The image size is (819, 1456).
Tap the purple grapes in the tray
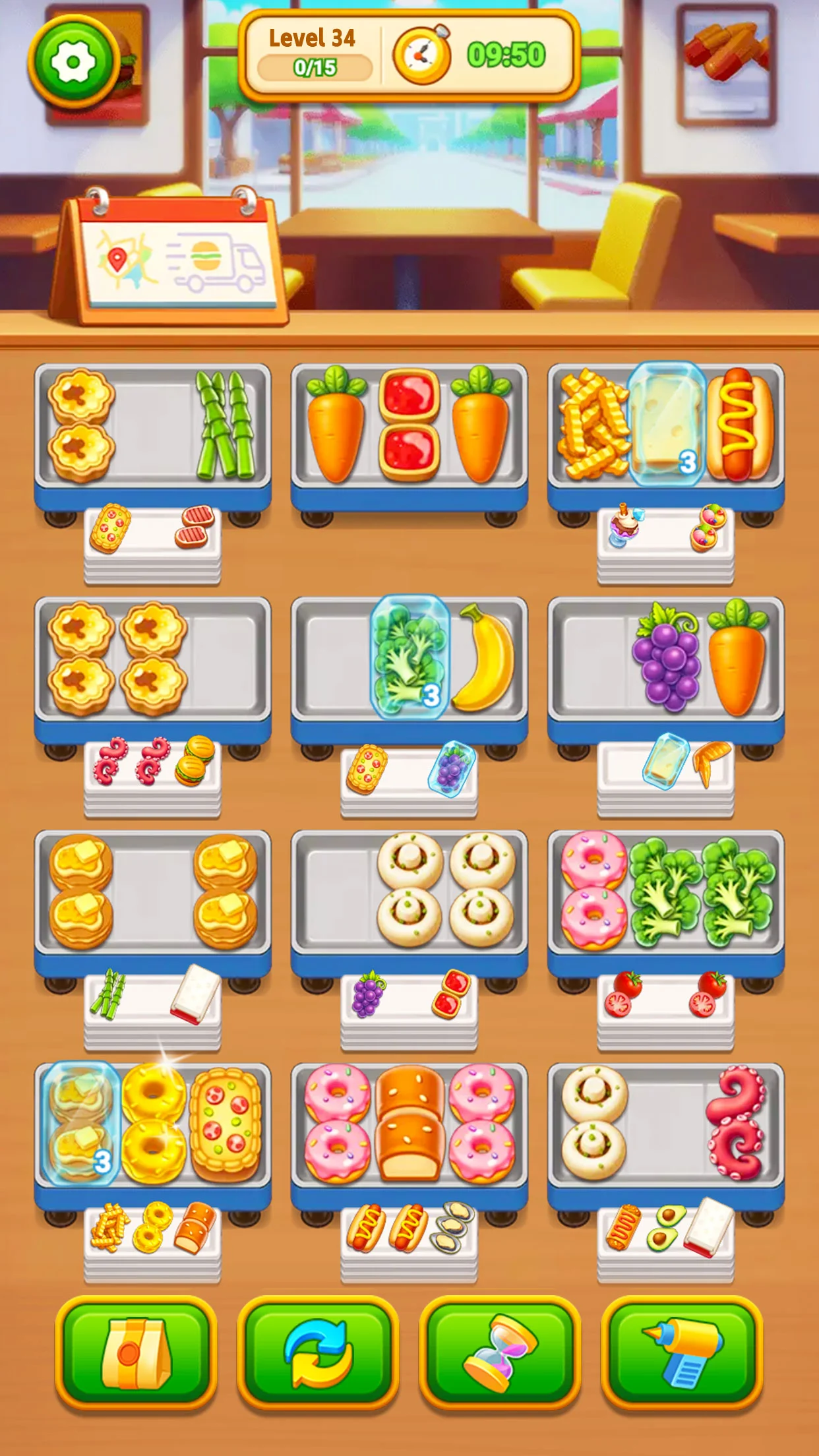666,657
